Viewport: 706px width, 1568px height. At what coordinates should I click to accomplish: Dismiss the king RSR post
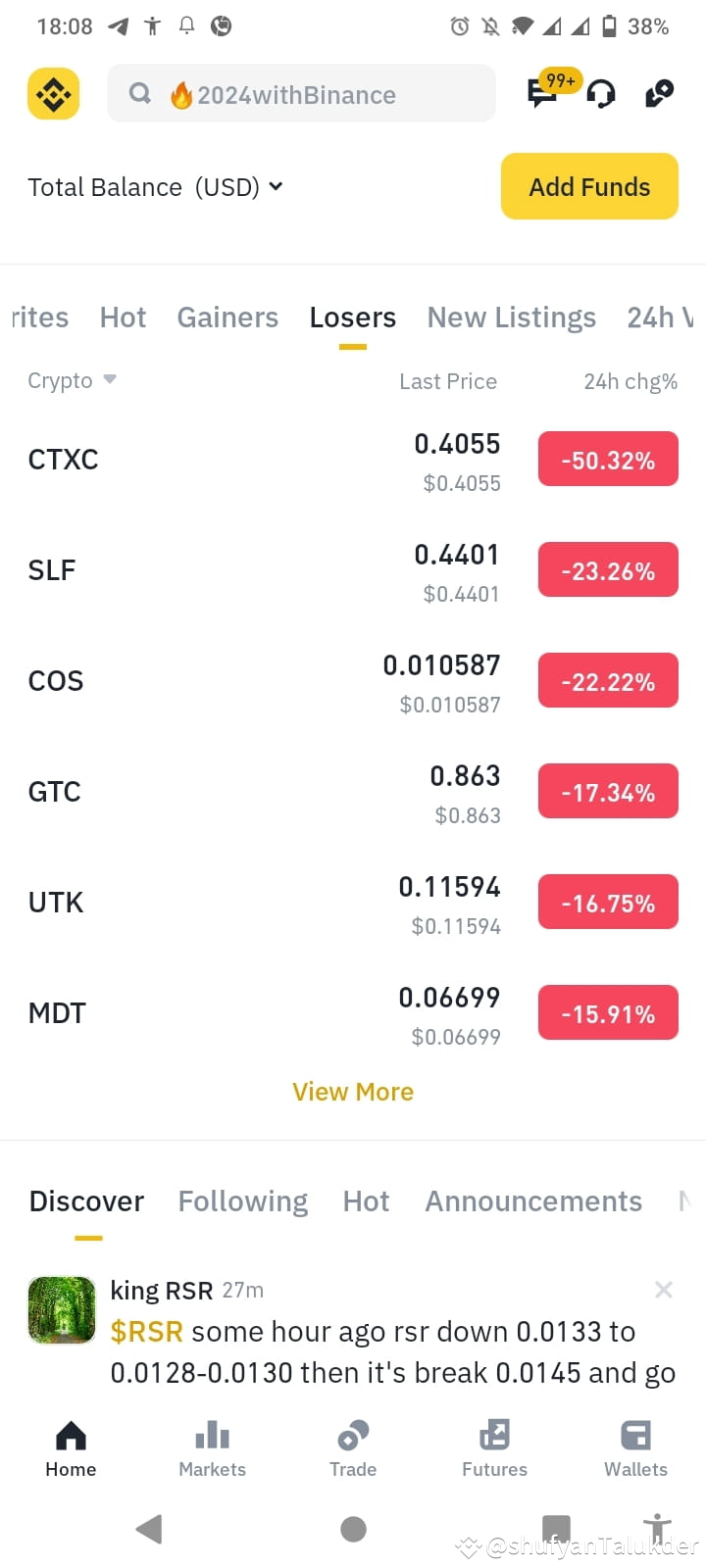(663, 1289)
